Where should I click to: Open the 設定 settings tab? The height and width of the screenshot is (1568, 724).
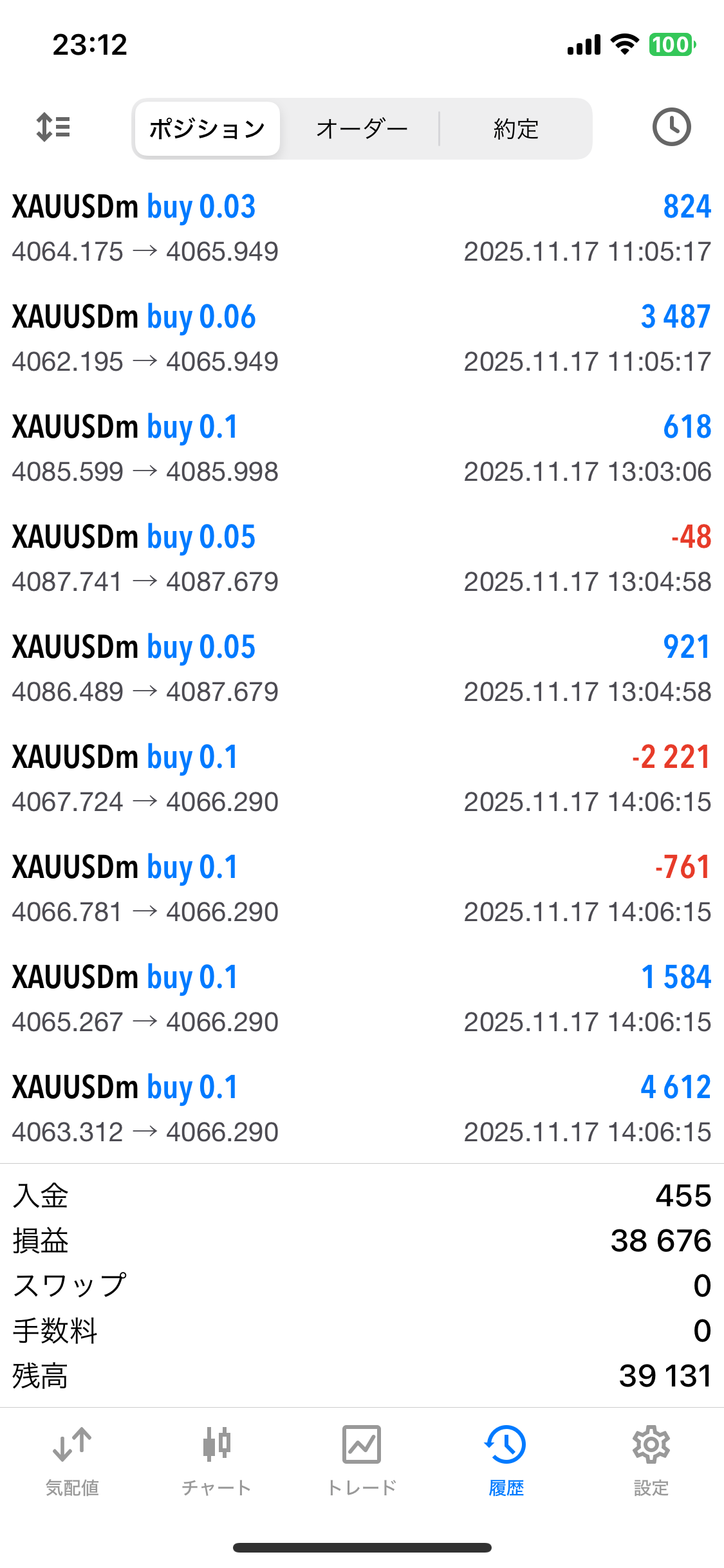click(651, 1460)
